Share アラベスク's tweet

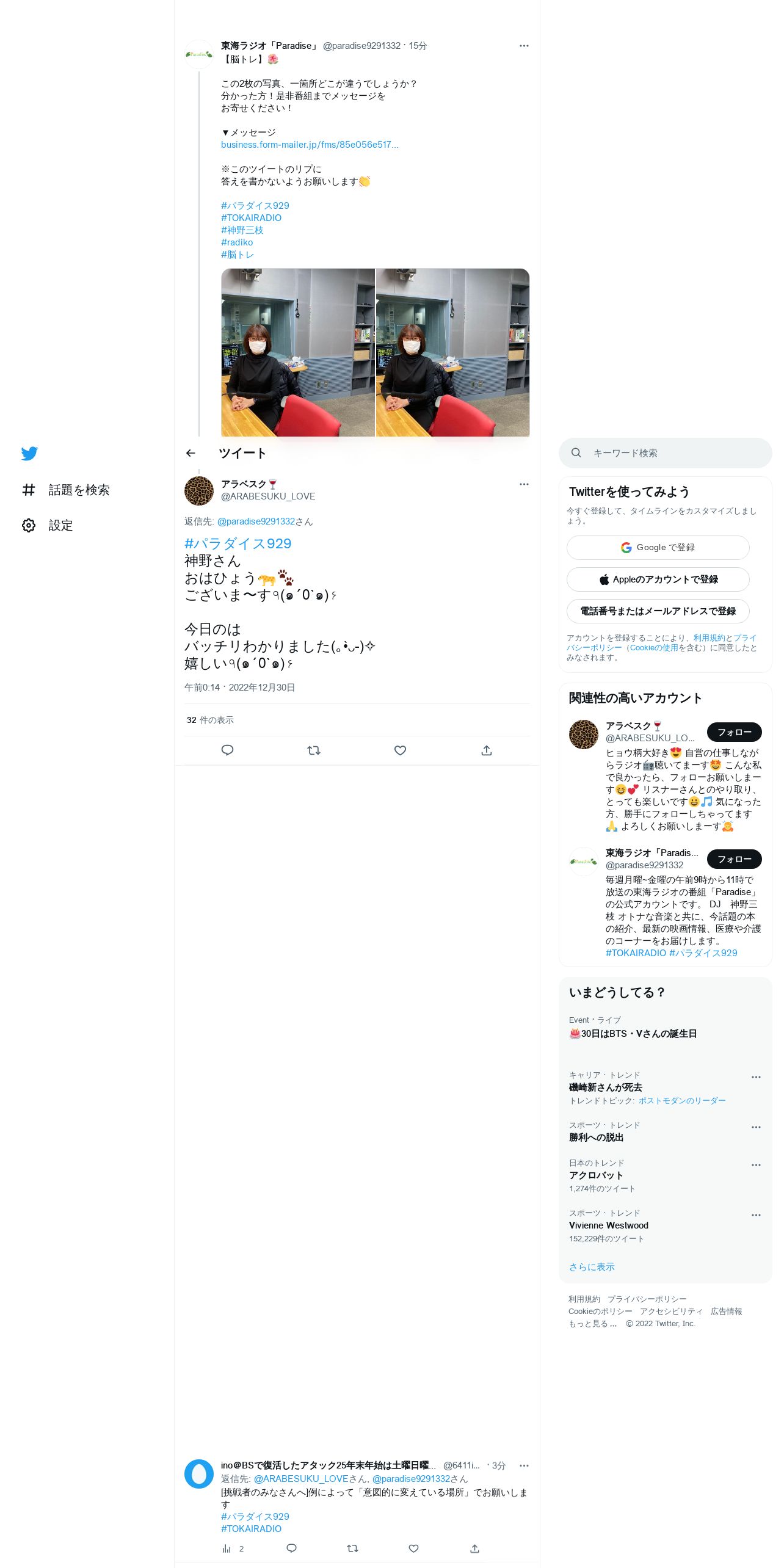(x=487, y=750)
